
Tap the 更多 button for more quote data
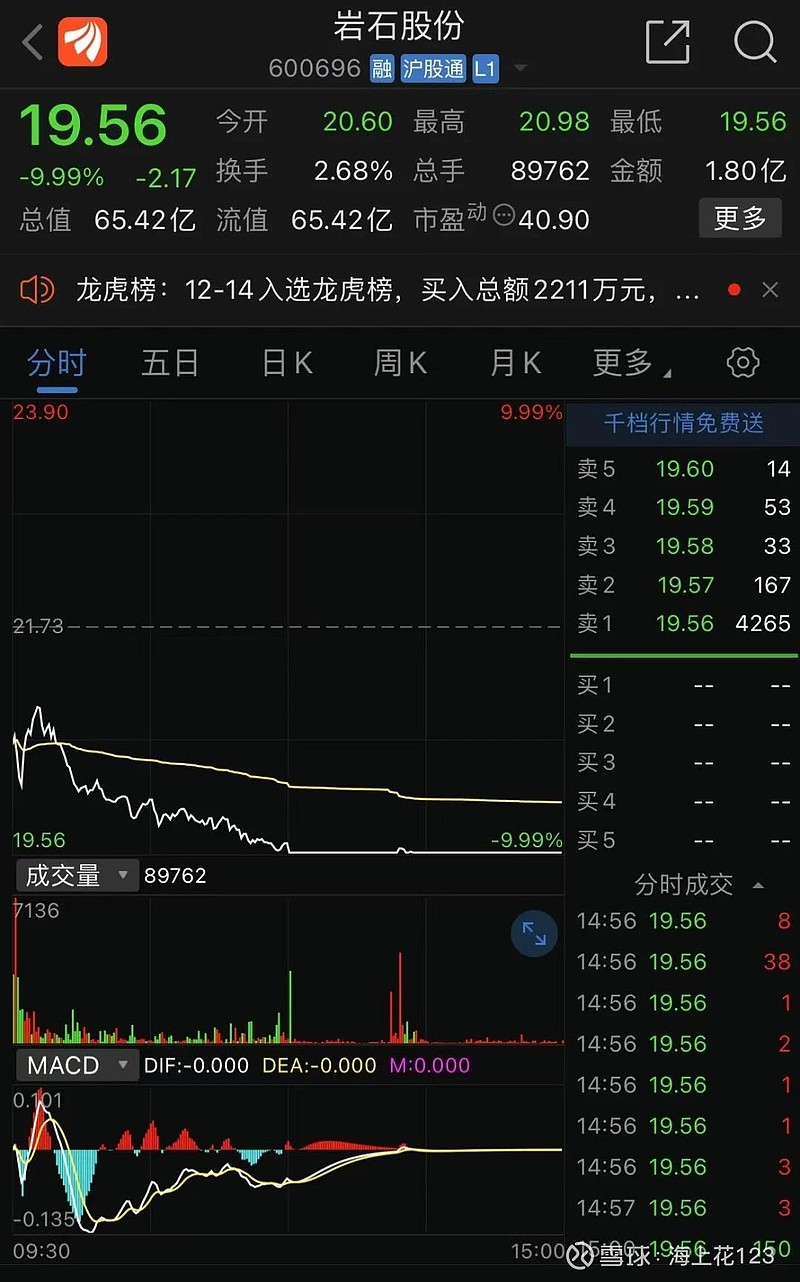(739, 218)
